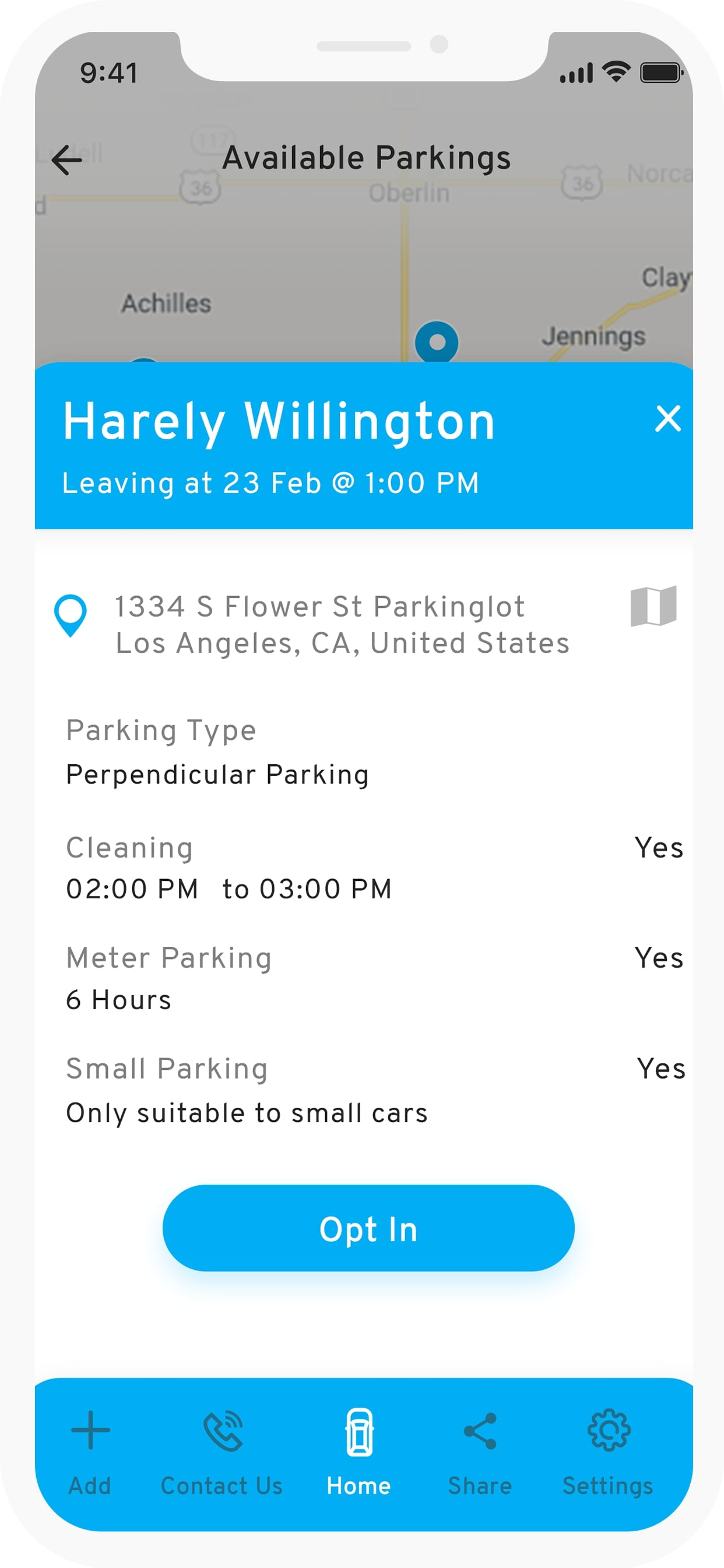Go back using the arrow icon
Image resolution: width=724 pixels, height=1568 pixels.
click(67, 160)
